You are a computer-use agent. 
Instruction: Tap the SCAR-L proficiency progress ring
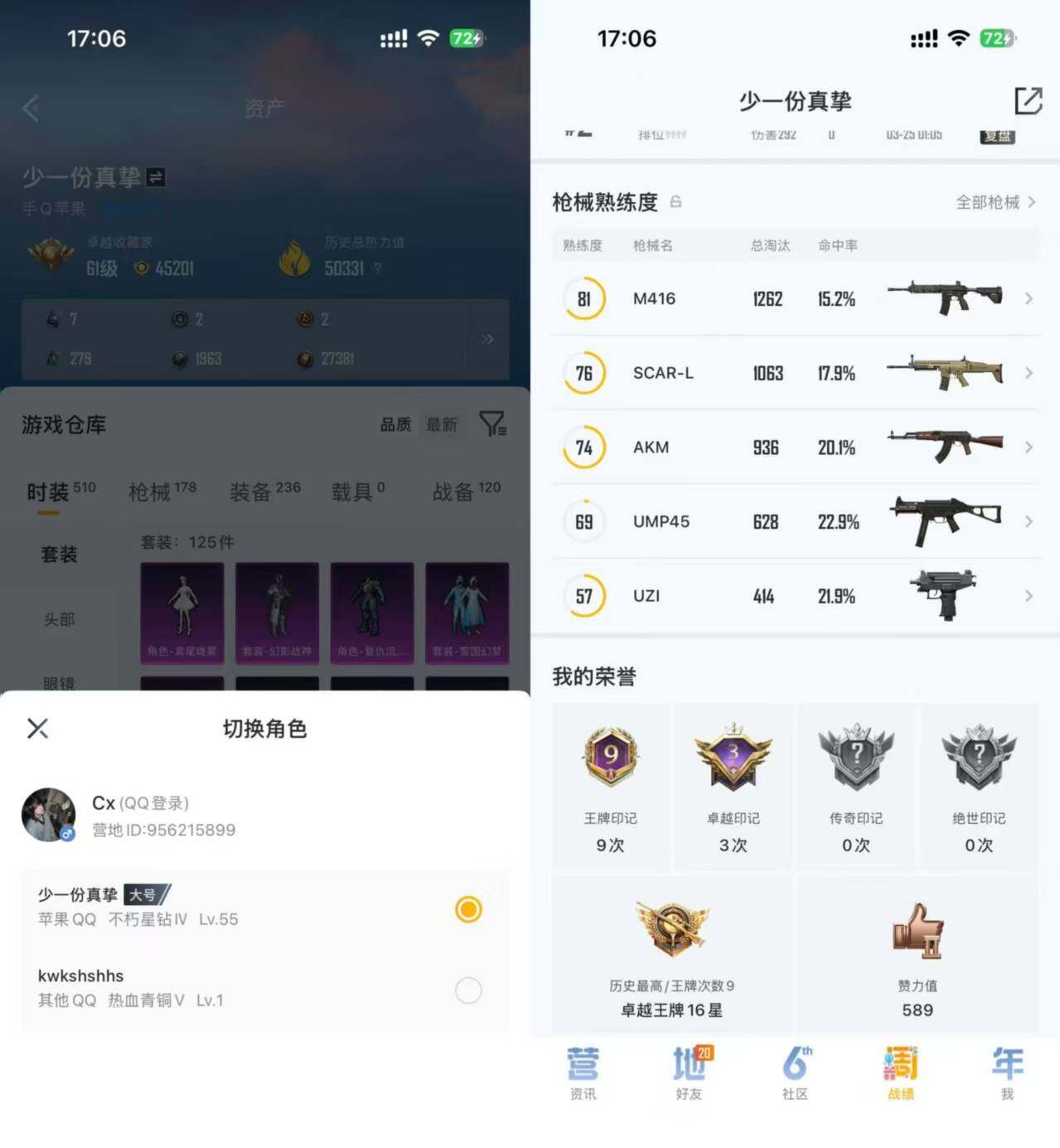tap(583, 373)
